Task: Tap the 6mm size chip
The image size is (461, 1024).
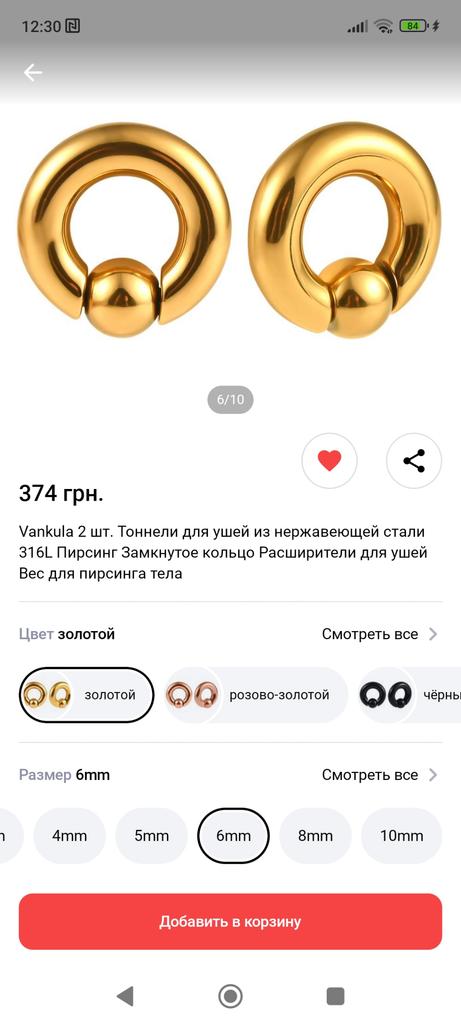Action: pos(233,836)
